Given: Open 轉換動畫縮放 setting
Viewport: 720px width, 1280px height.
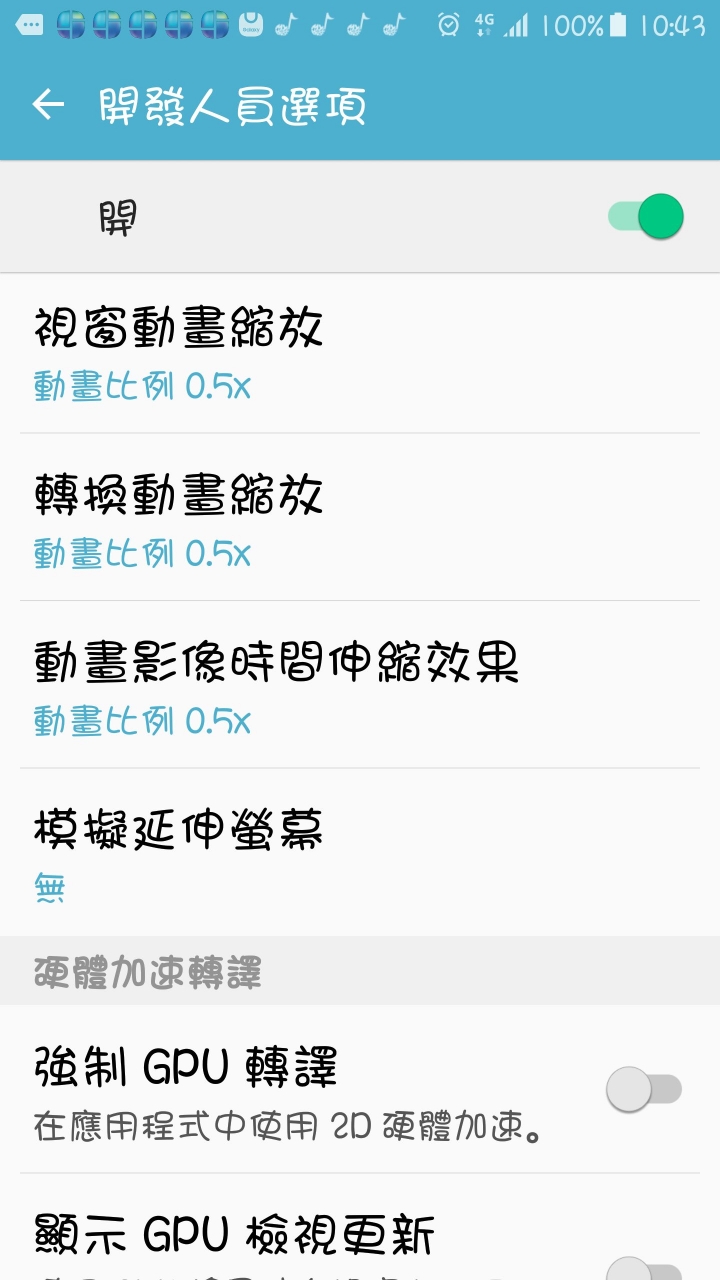Looking at the screenshot, I should click(x=360, y=517).
